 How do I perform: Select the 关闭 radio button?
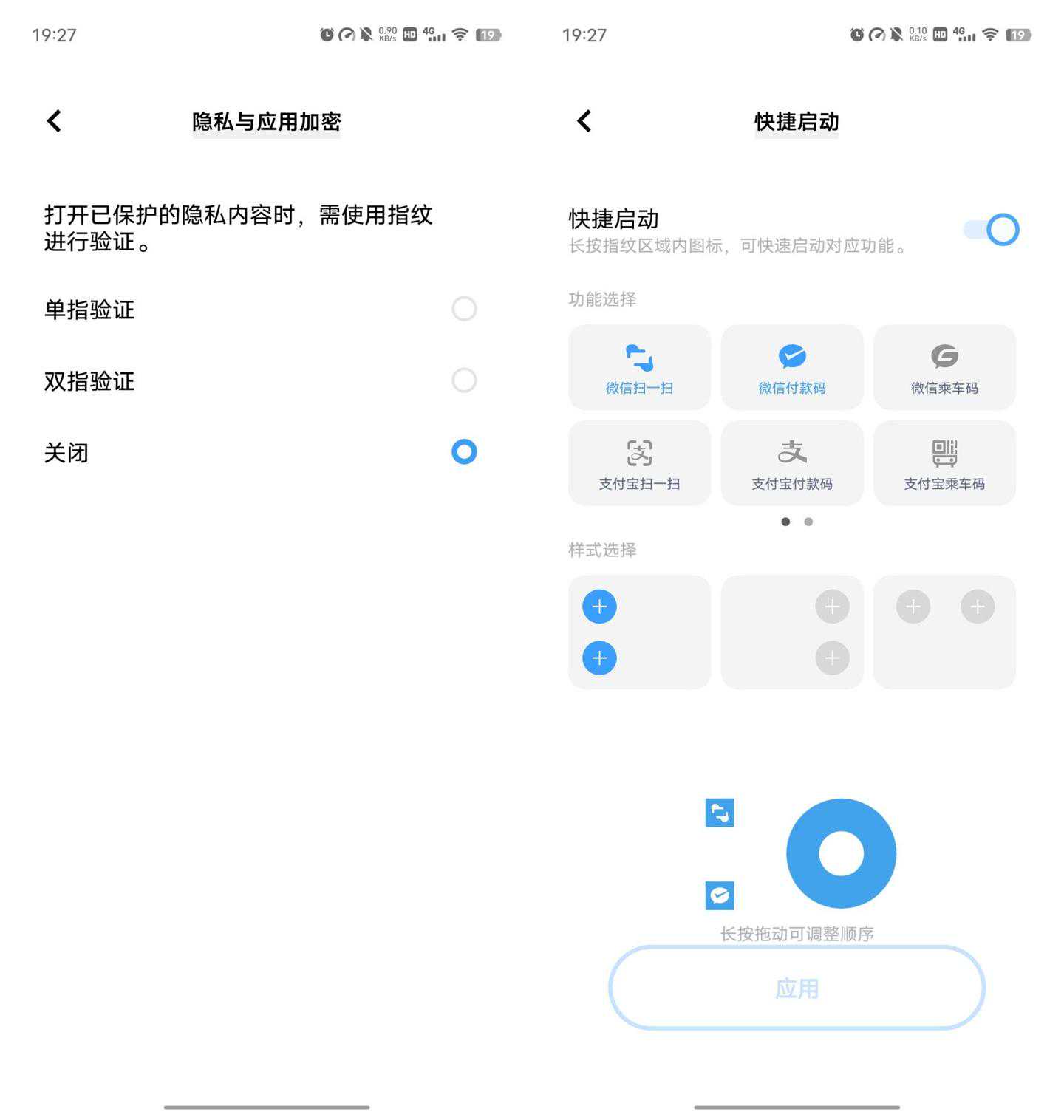(x=463, y=451)
